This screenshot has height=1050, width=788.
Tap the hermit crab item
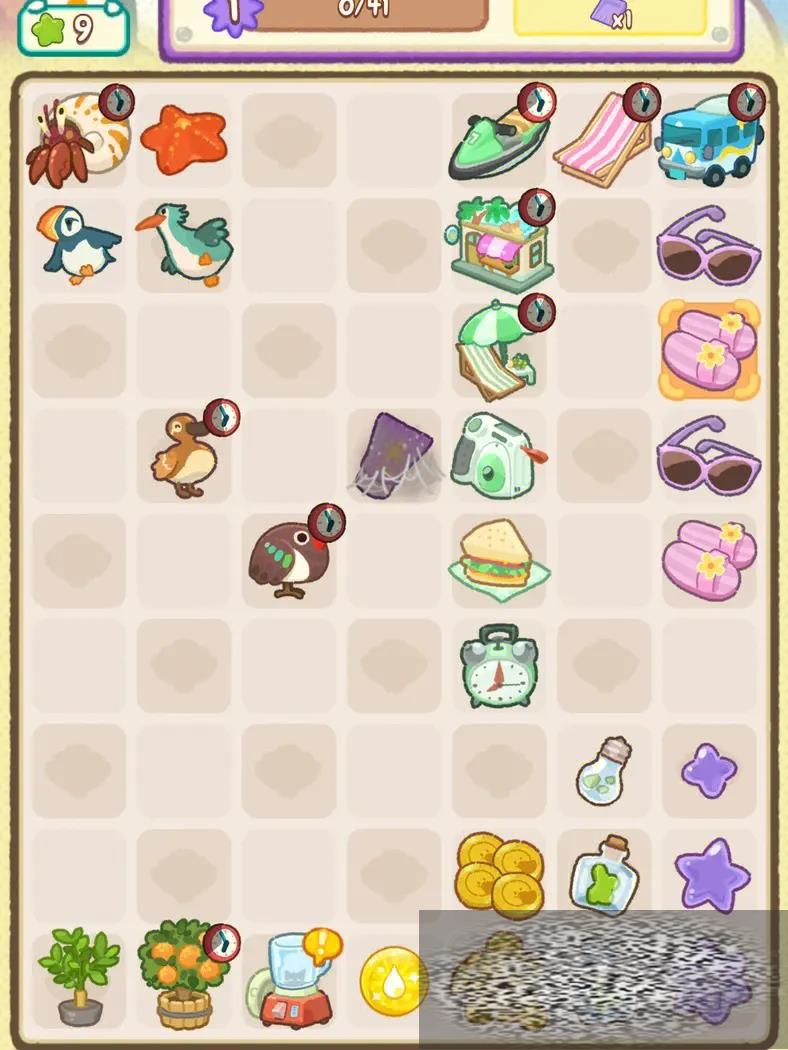pos(76,141)
